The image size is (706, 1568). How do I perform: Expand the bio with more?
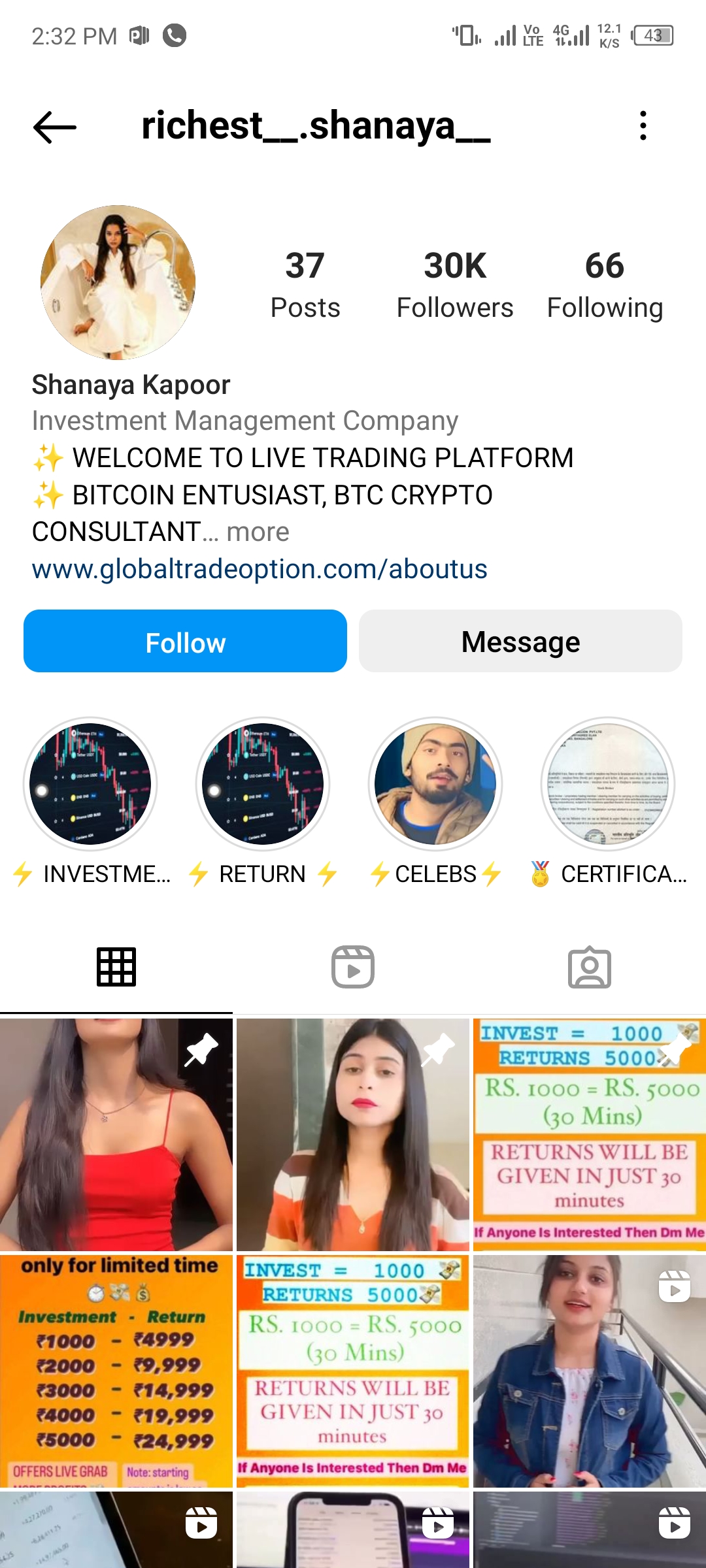[x=258, y=532]
